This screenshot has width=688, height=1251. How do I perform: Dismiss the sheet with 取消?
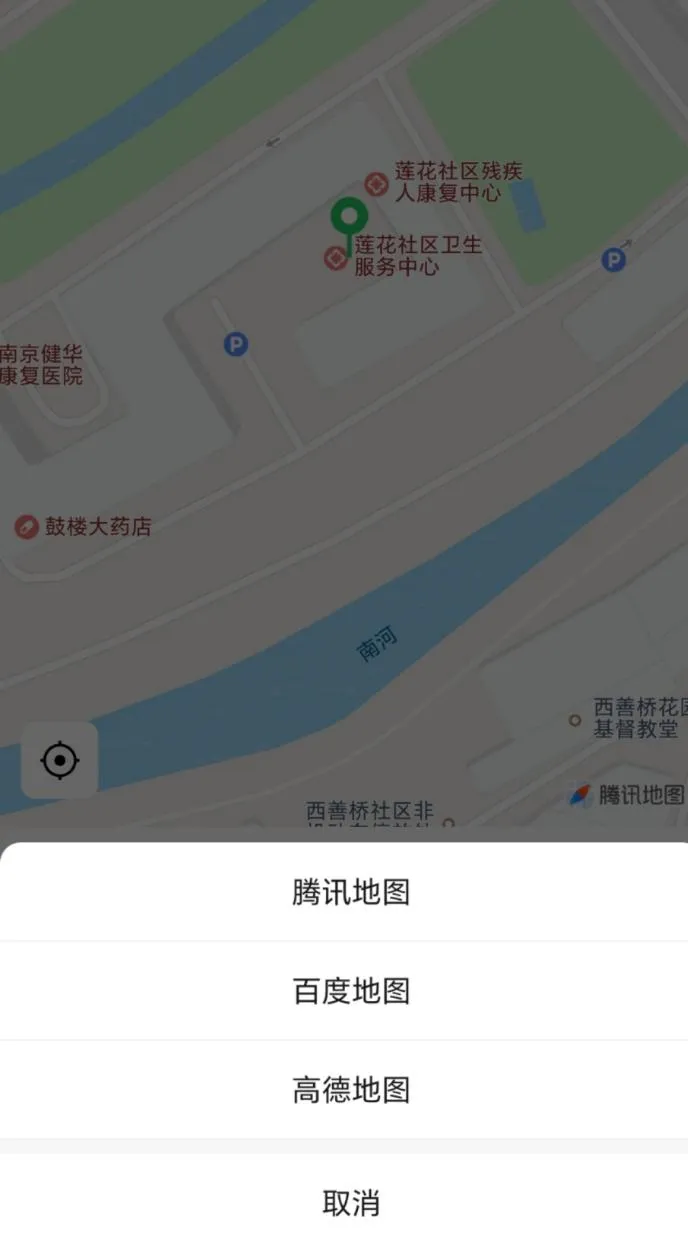pos(351,1203)
